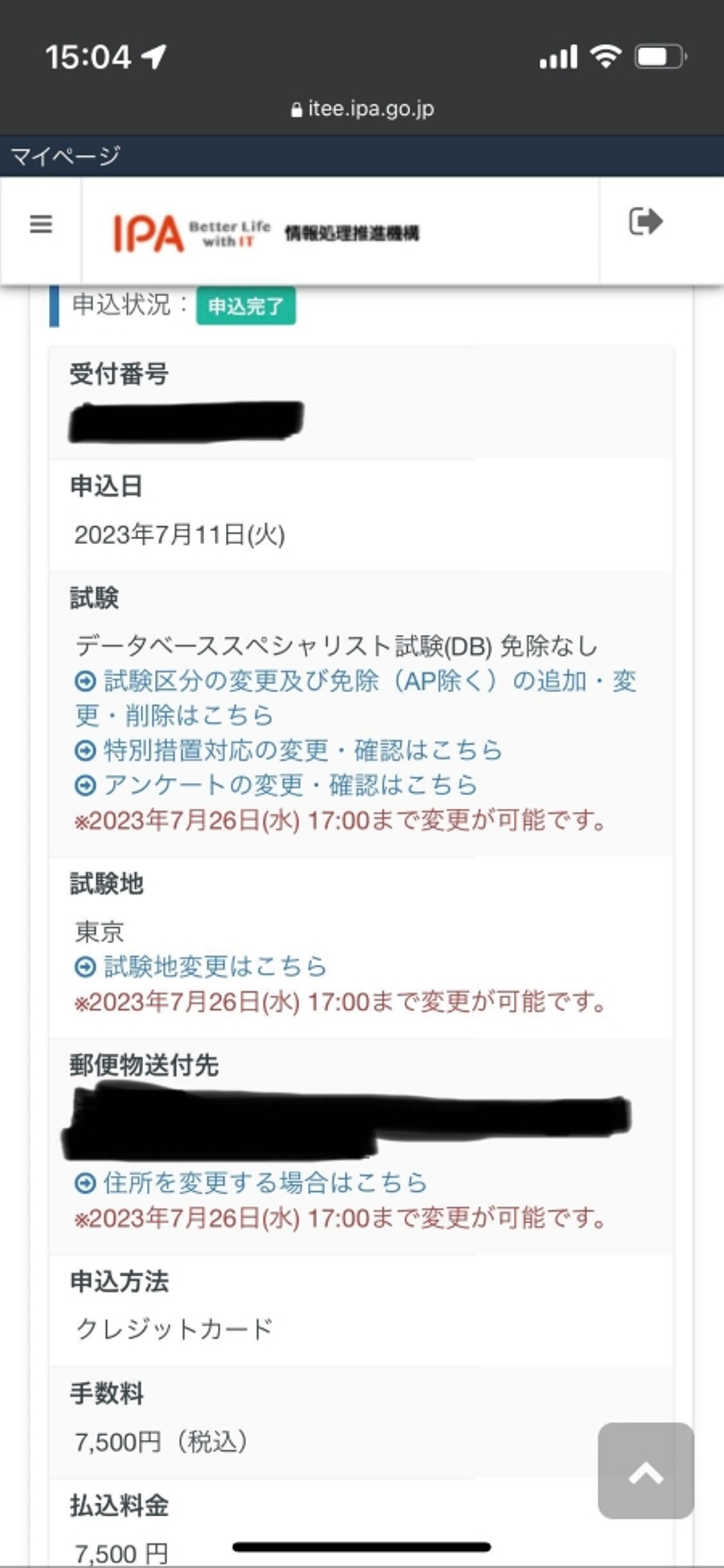Open 特別措置対応の変更・確認はこちら link
Image resolution: width=724 pixels, height=1568 pixels.
[302, 751]
